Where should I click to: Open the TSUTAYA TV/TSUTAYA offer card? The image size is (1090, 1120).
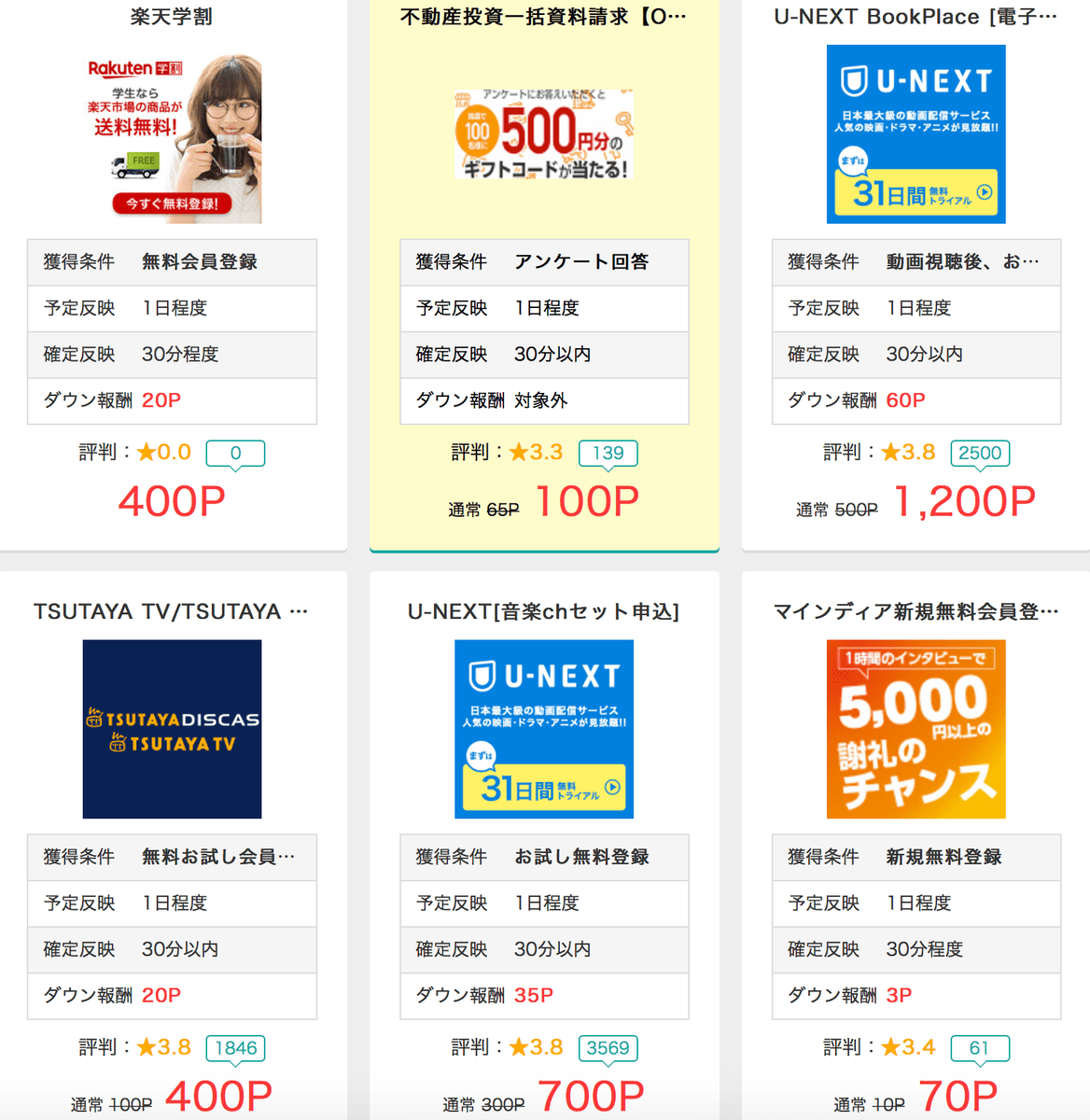[x=172, y=729]
